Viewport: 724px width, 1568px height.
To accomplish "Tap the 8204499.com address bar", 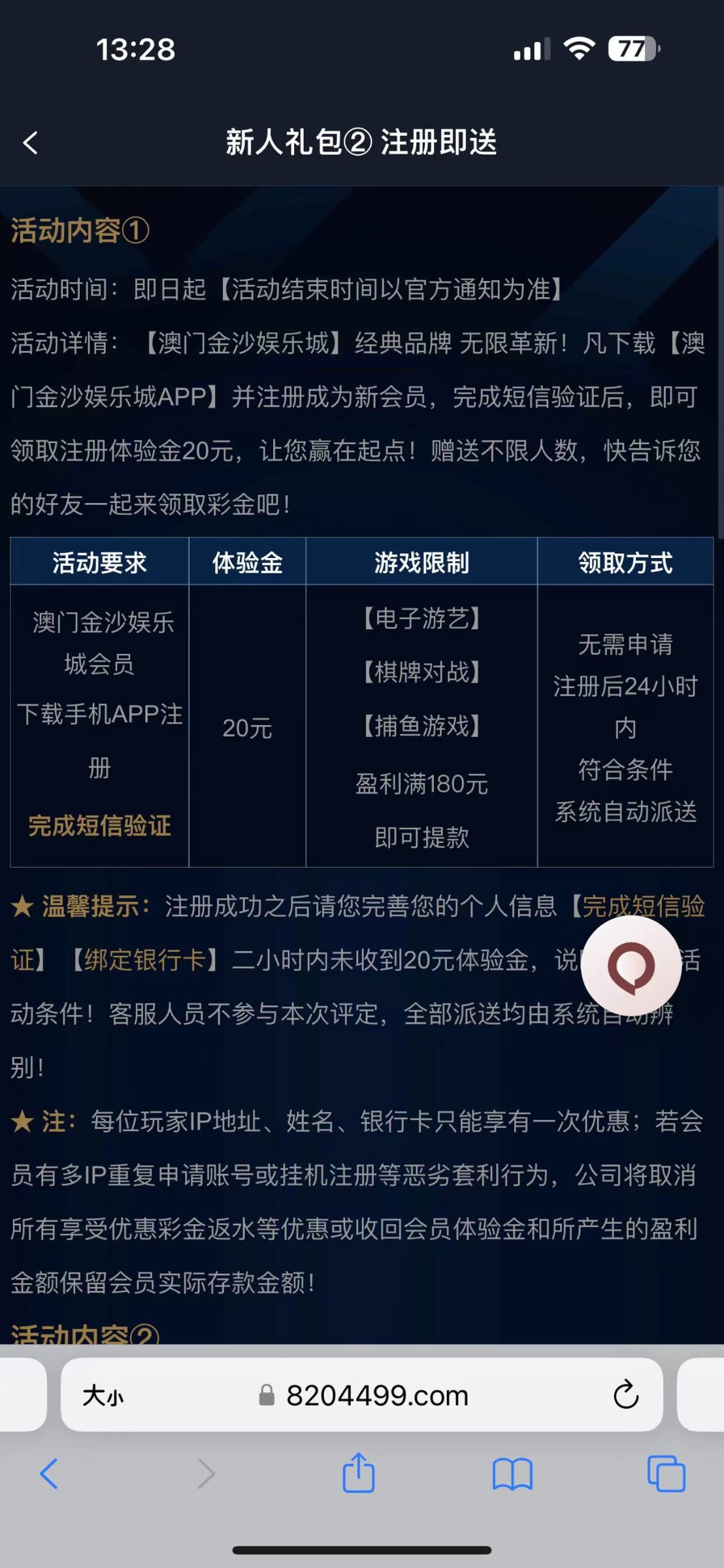I will pos(377,1396).
